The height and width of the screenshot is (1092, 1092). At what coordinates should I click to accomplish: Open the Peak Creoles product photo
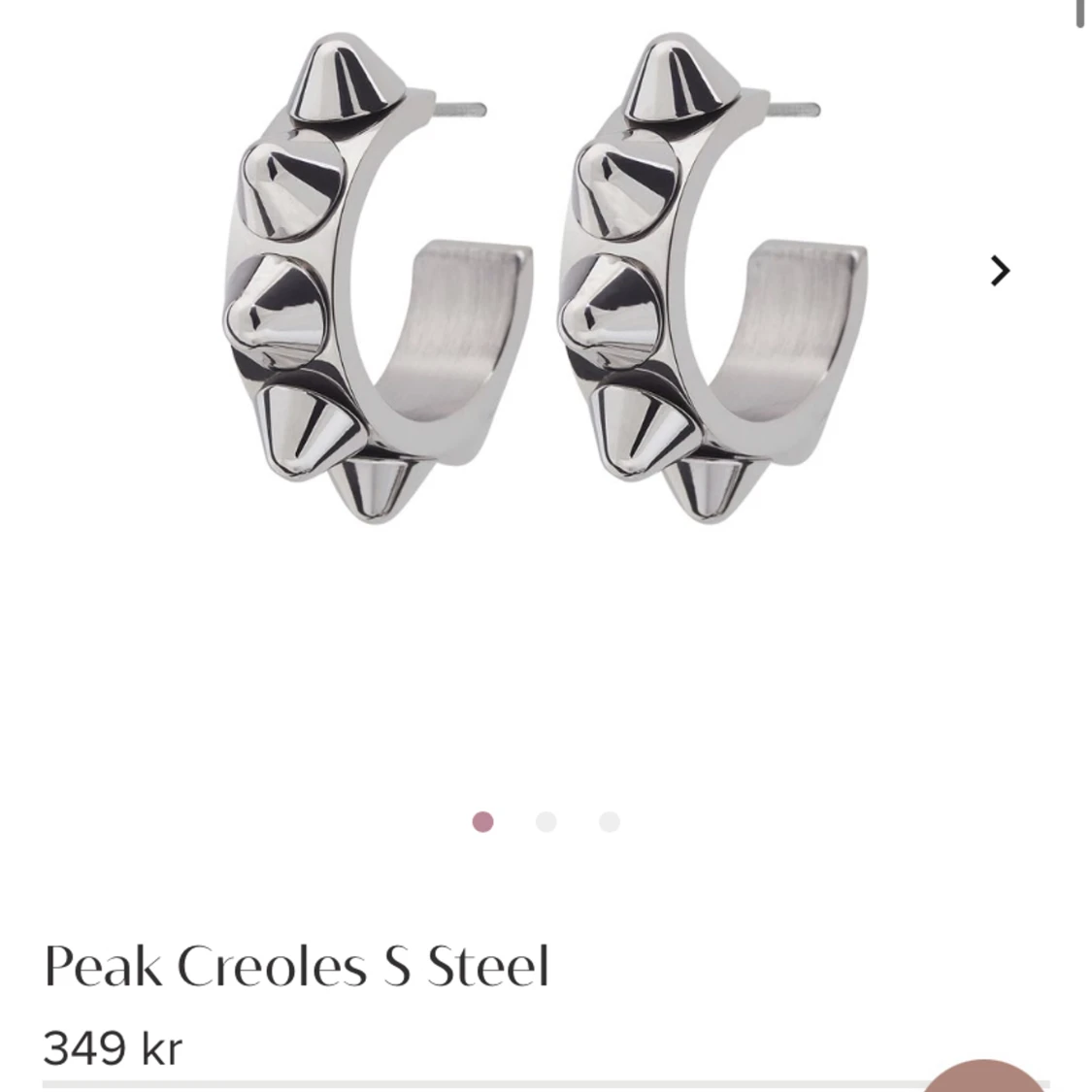coord(544,281)
